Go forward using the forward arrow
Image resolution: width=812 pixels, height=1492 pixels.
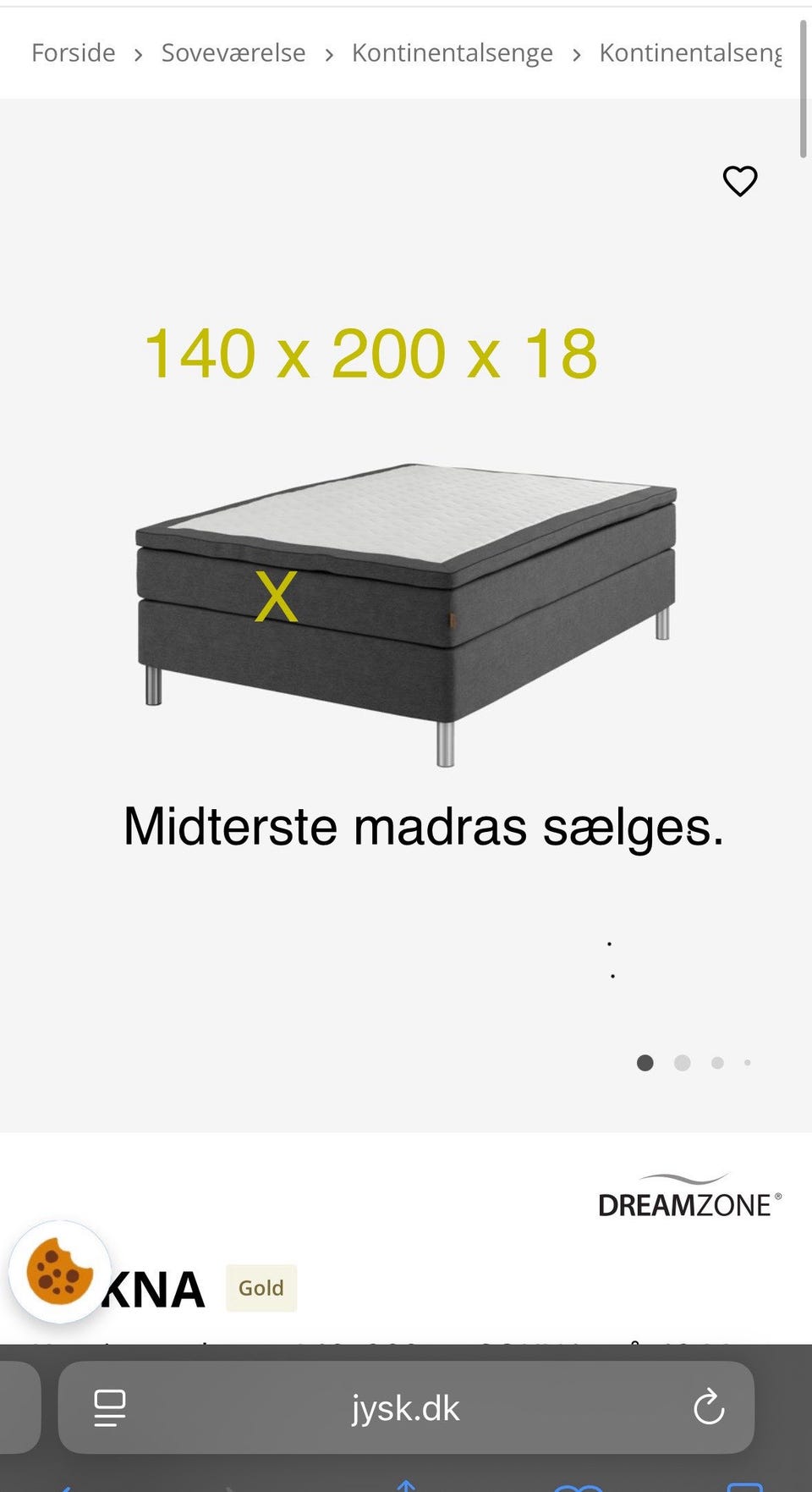coord(228,1485)
